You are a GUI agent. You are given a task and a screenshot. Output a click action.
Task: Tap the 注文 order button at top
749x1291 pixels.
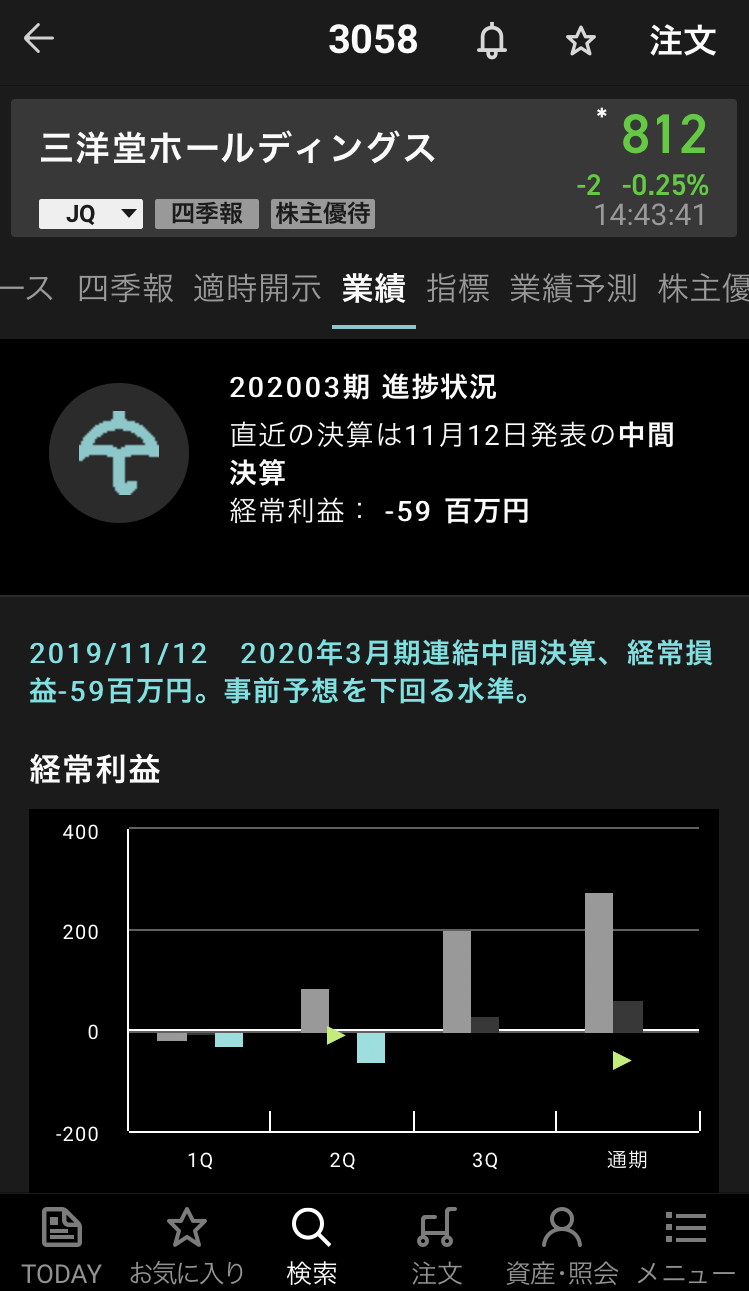683,41
